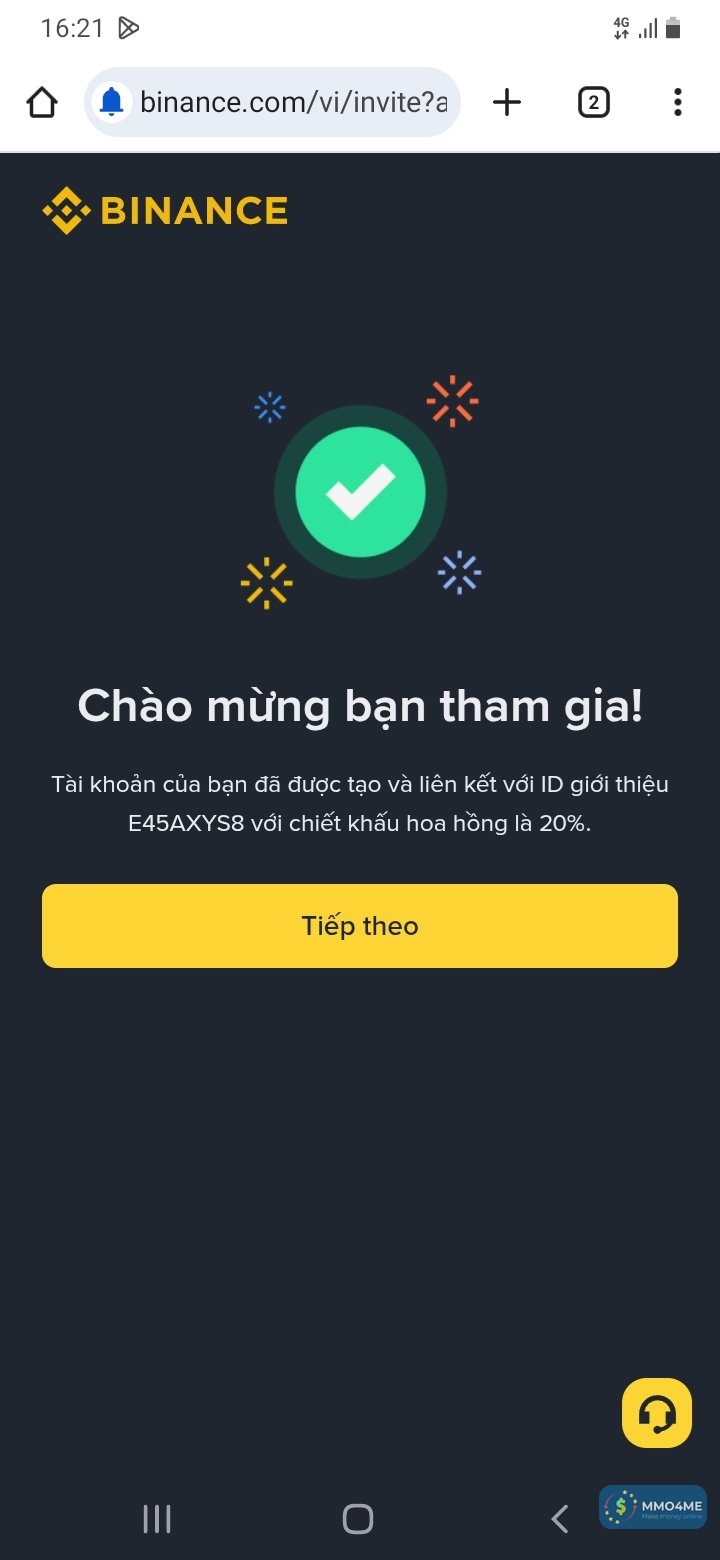Image resolution: width=720 pixels, height=1560 pixels.
Task: Open the browser overflow menu
Action: click(677, 102)
